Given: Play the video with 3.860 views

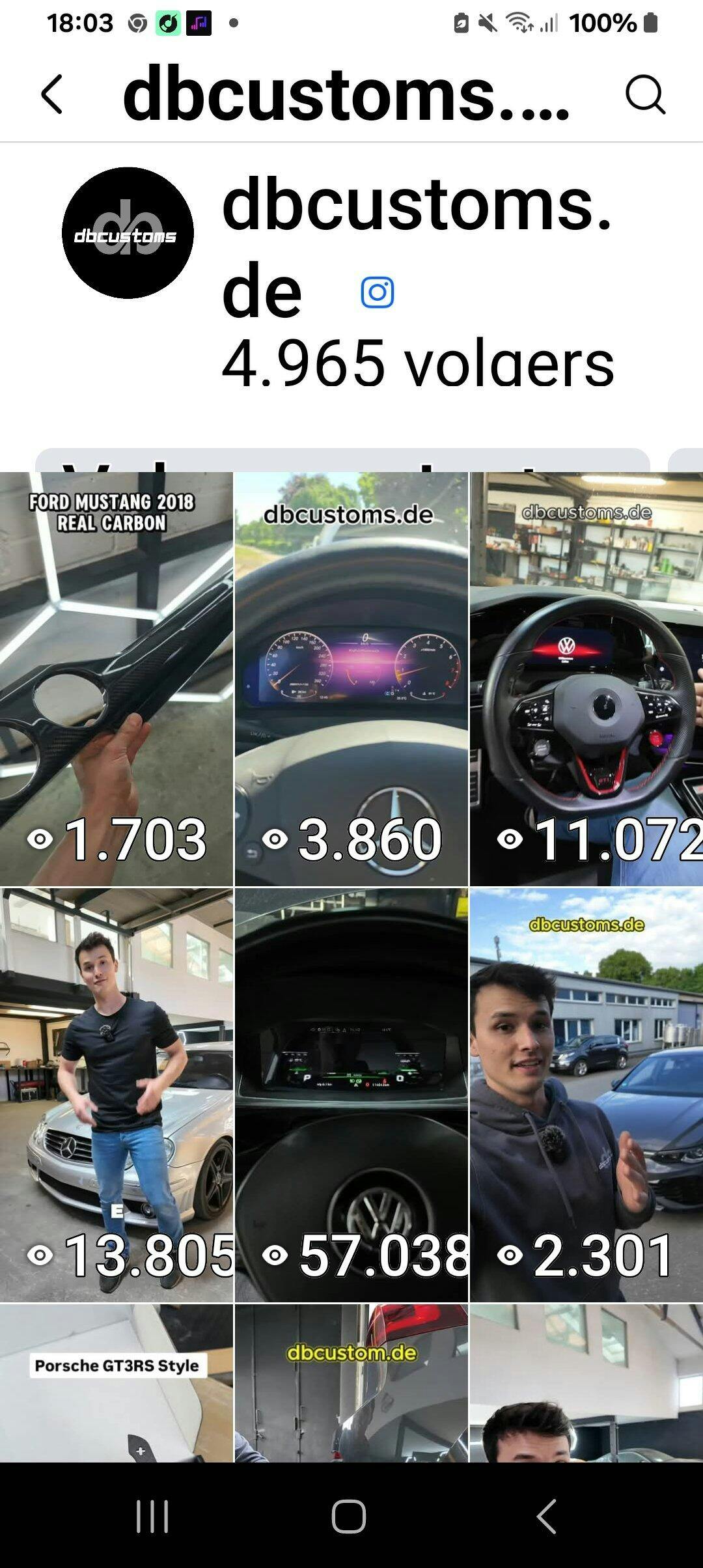Looking at the screenshot, I should click(x=351, y=677).
